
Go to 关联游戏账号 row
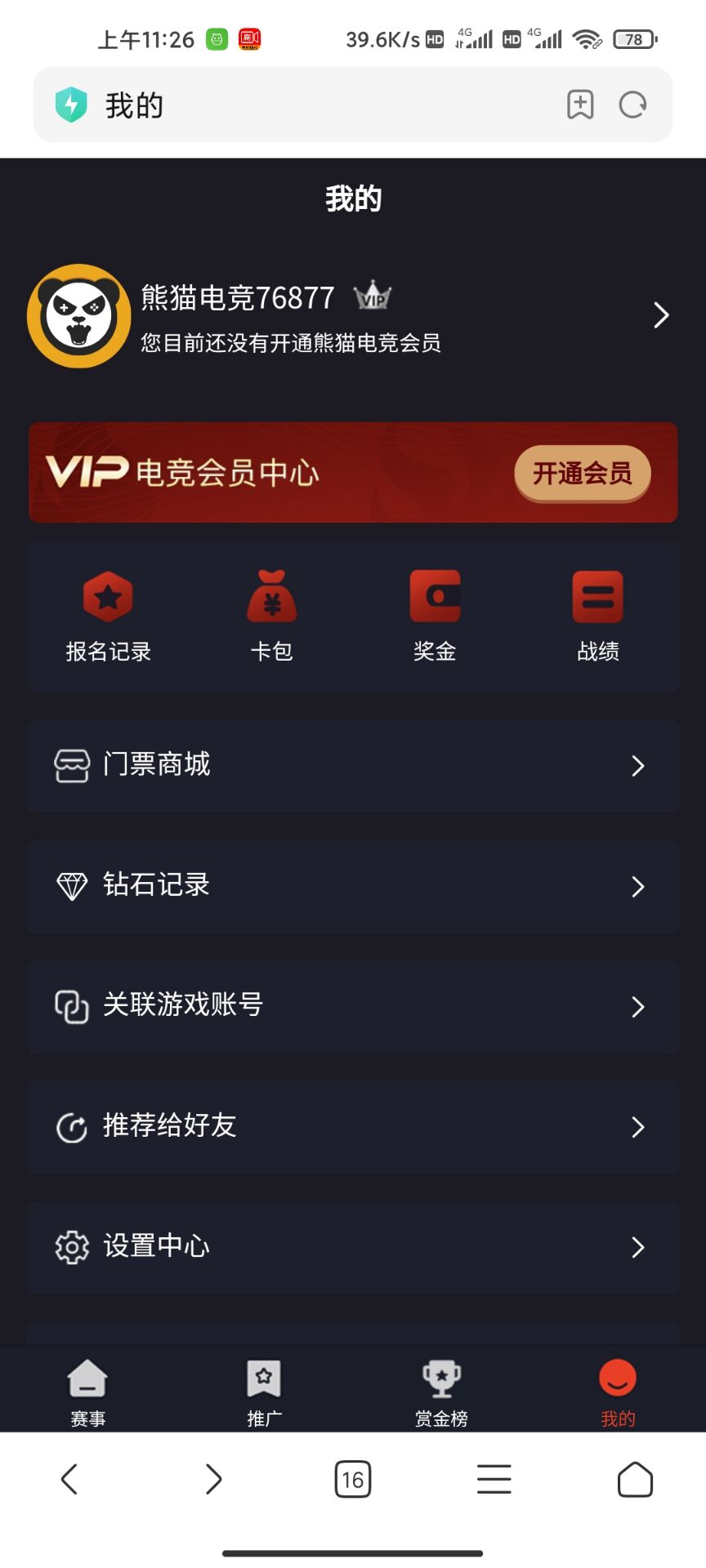pos(353,1006)
